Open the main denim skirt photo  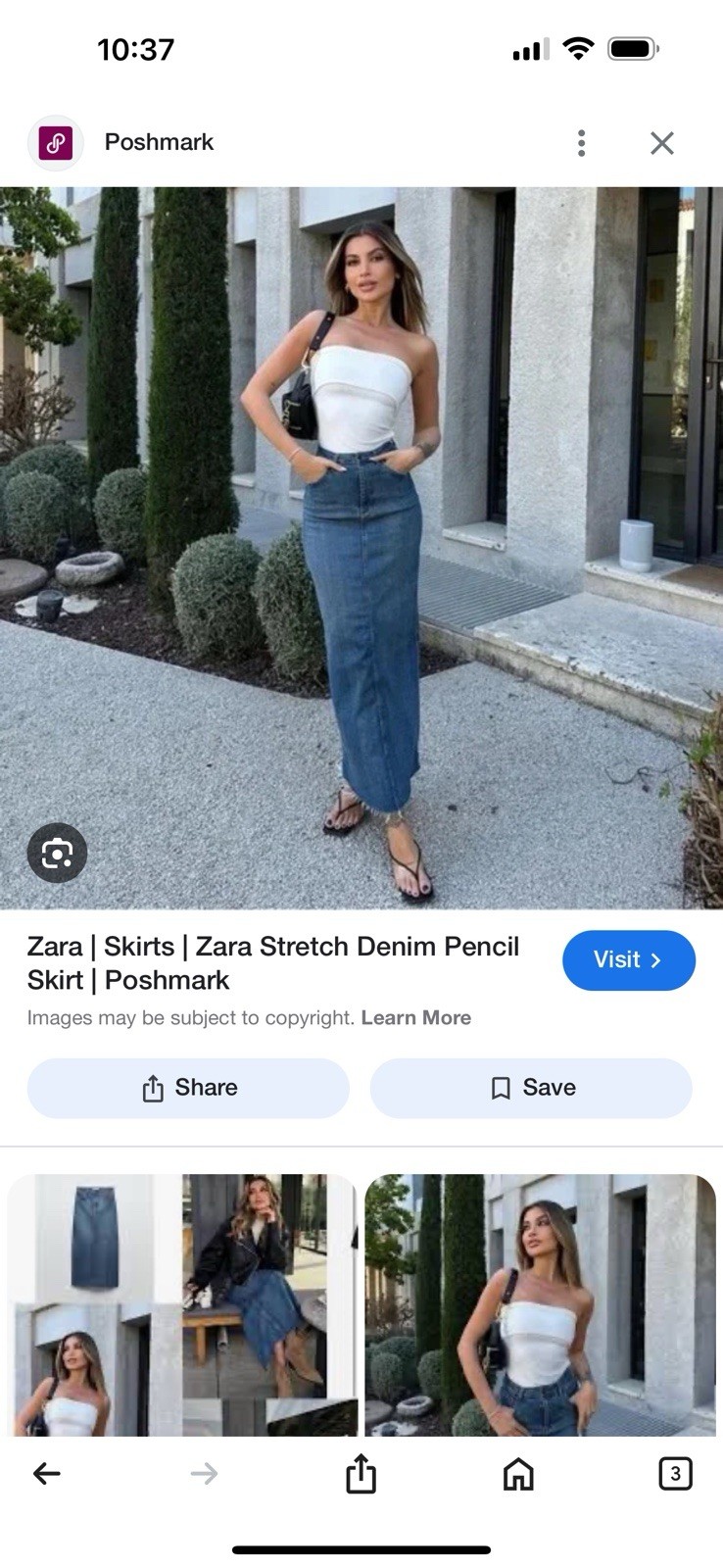[361, 547]
